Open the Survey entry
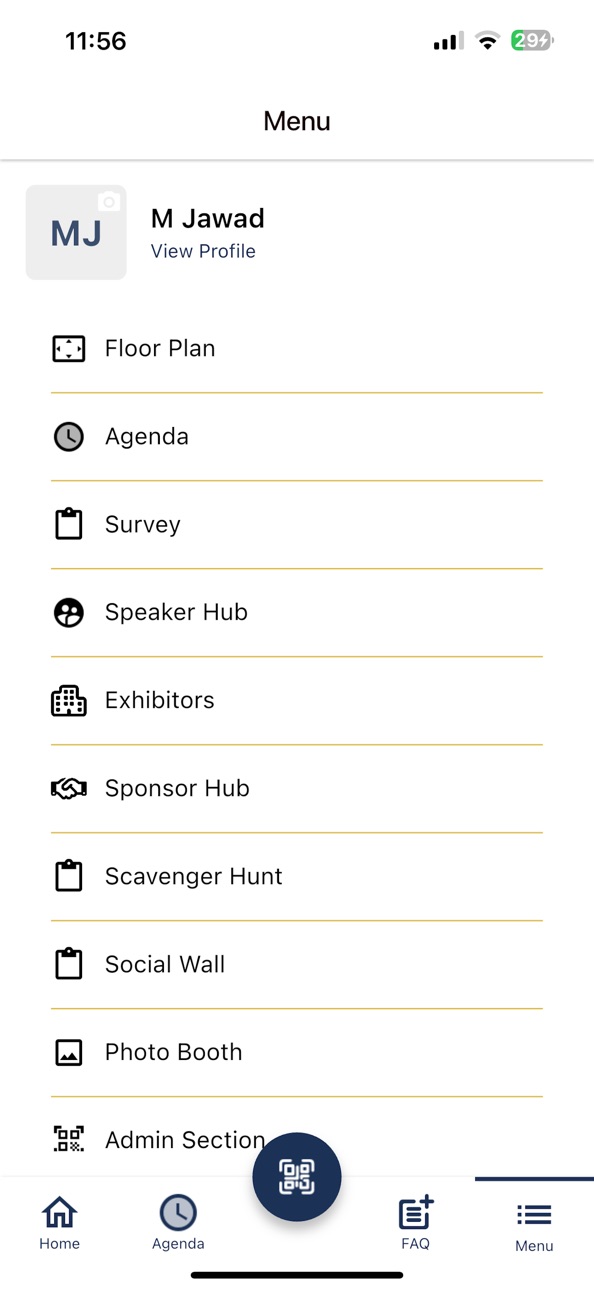The height and width of the screenshot is (1290, 594). tap(297, 525)
